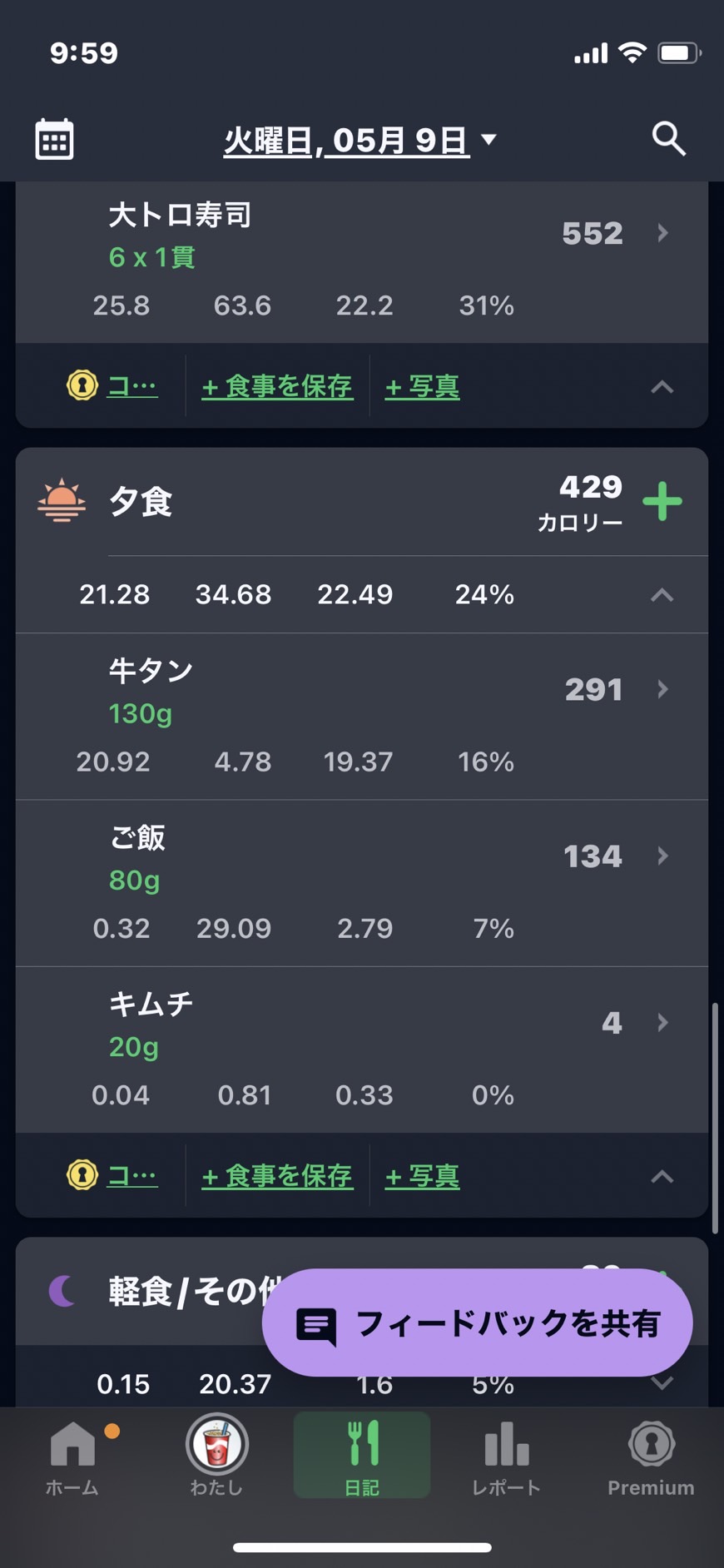The height and width of the screenshot is (1568, 724).
Task: Open the 大トロ寿司 food entry
Action: (362, 262)
